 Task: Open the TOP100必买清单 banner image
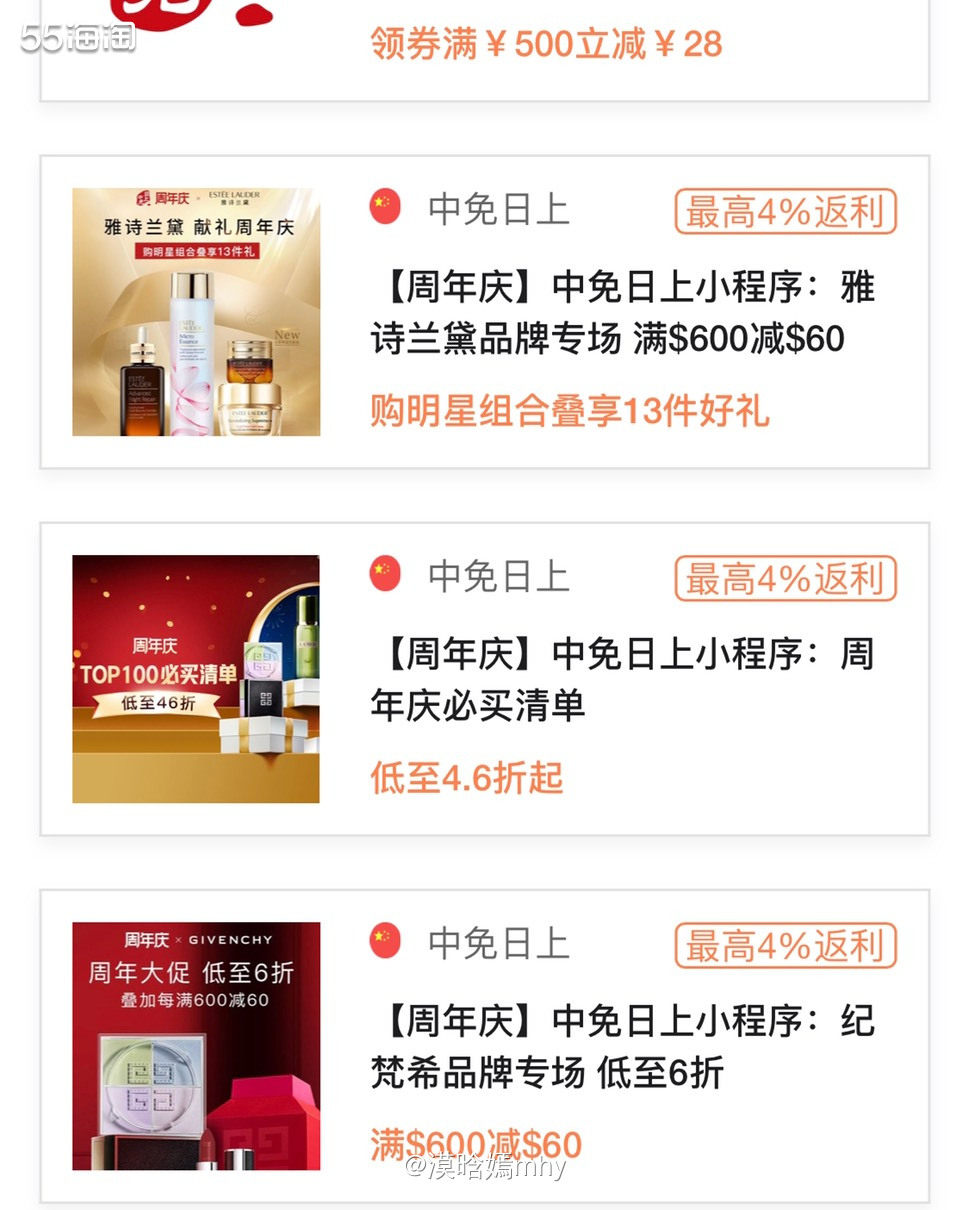coord(197,678)
